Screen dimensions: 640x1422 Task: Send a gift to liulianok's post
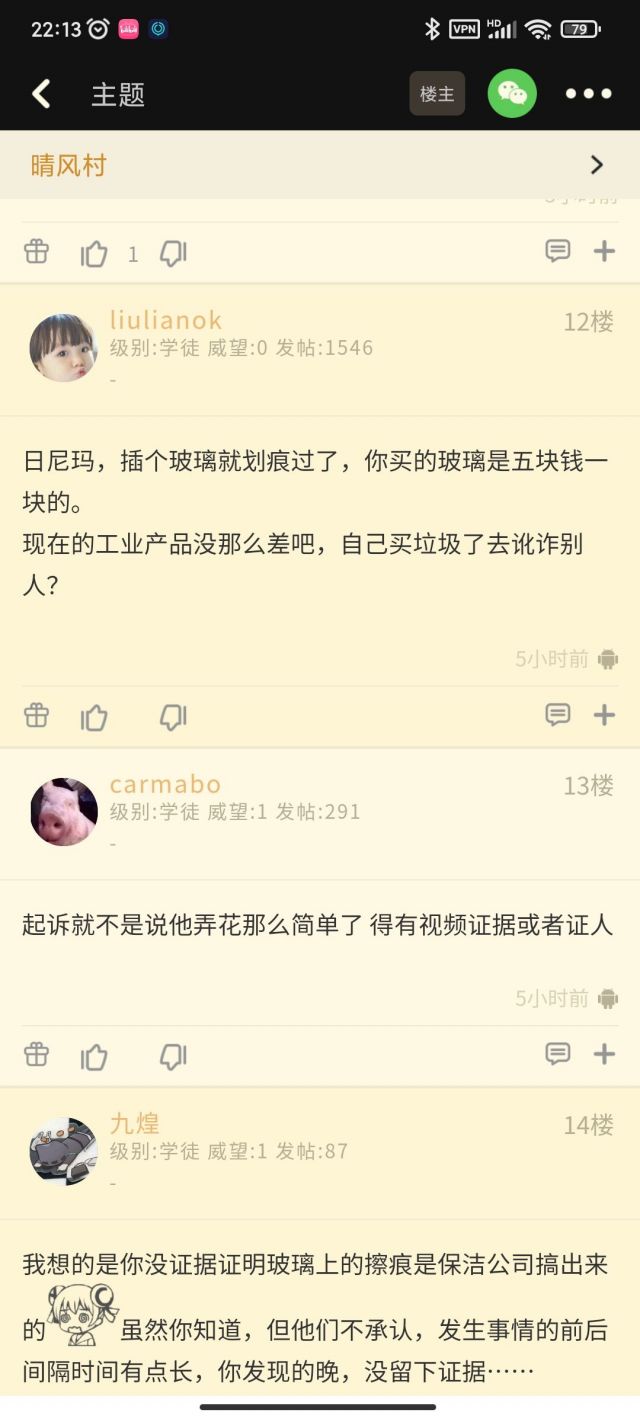[x=37, y=715]
